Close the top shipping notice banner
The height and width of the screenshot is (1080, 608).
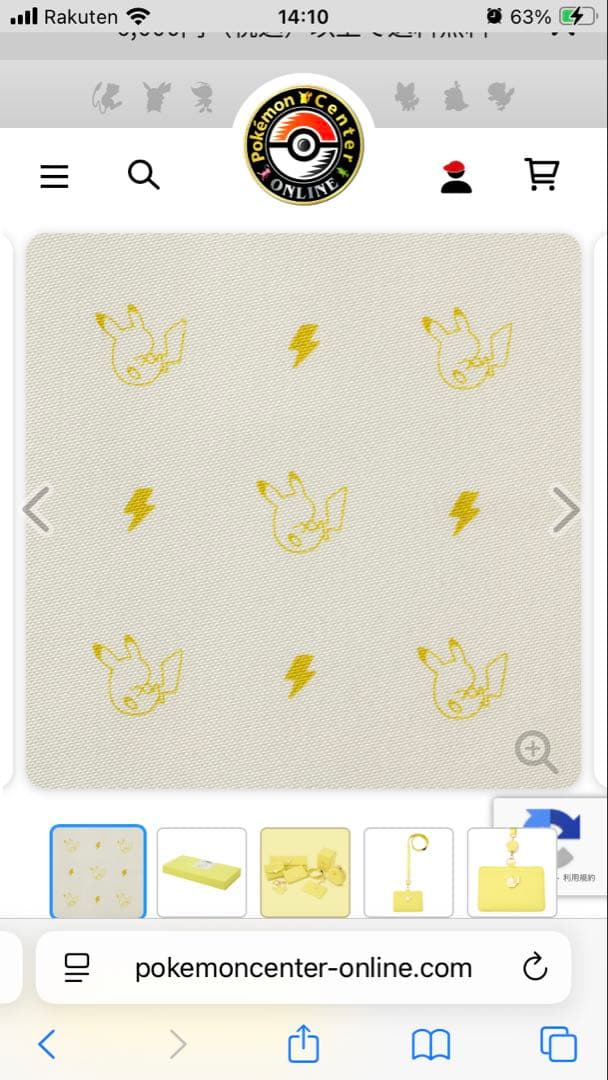click(x=563, y=33)
